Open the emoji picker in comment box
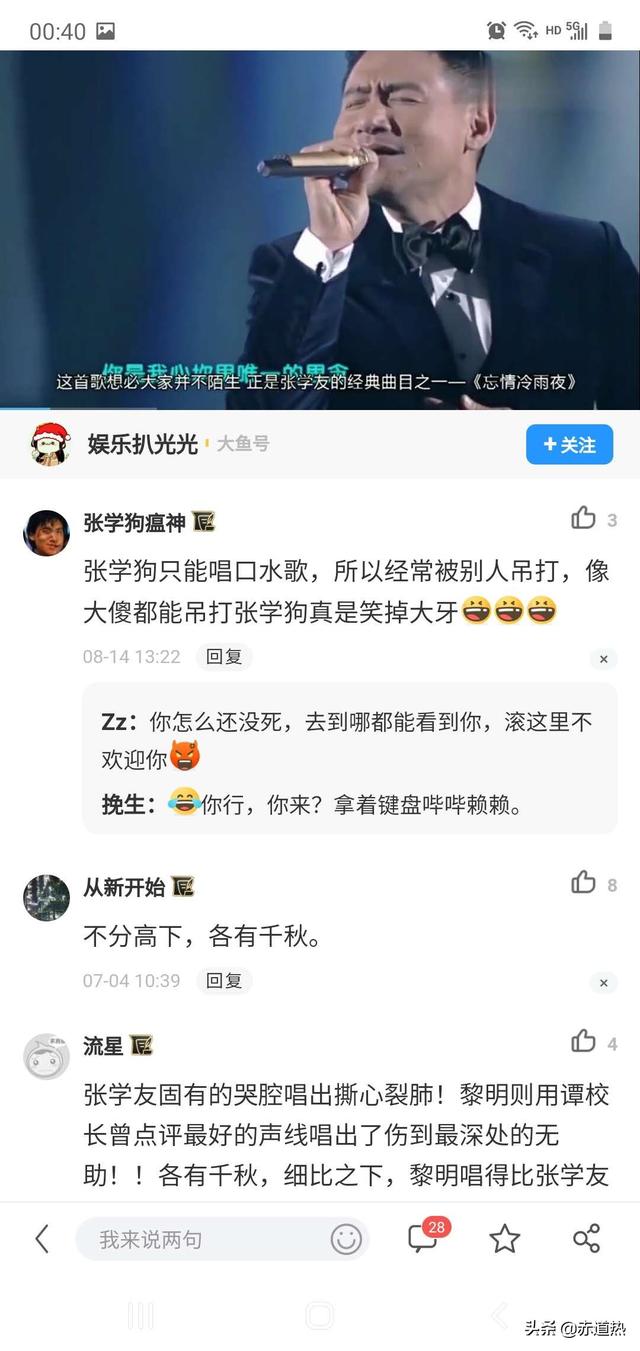The width and height of the screenshot is (640, 1351). [x=346, y=1240]
